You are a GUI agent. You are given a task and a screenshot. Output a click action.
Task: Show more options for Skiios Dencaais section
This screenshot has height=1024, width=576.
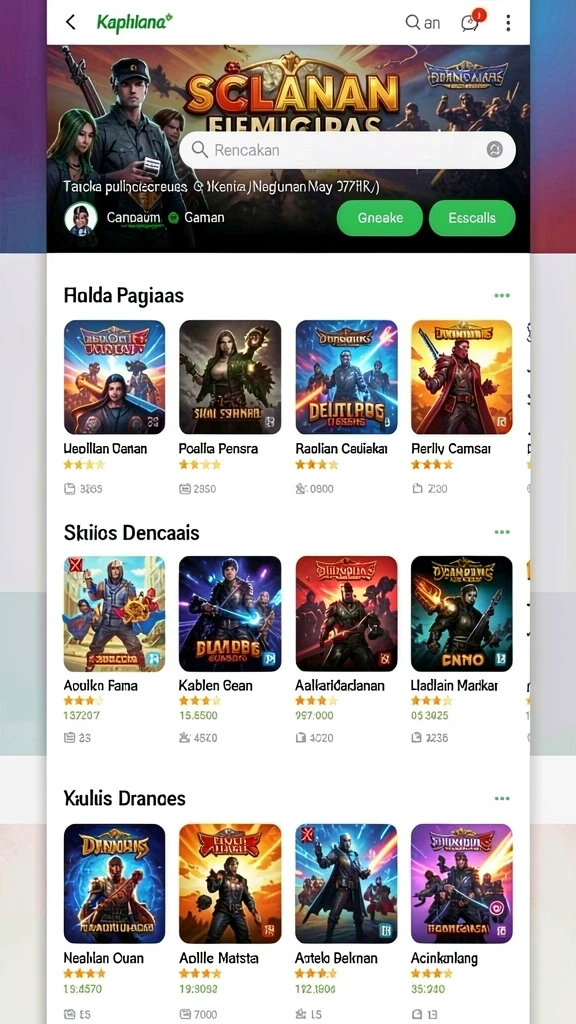coord(502,532)
